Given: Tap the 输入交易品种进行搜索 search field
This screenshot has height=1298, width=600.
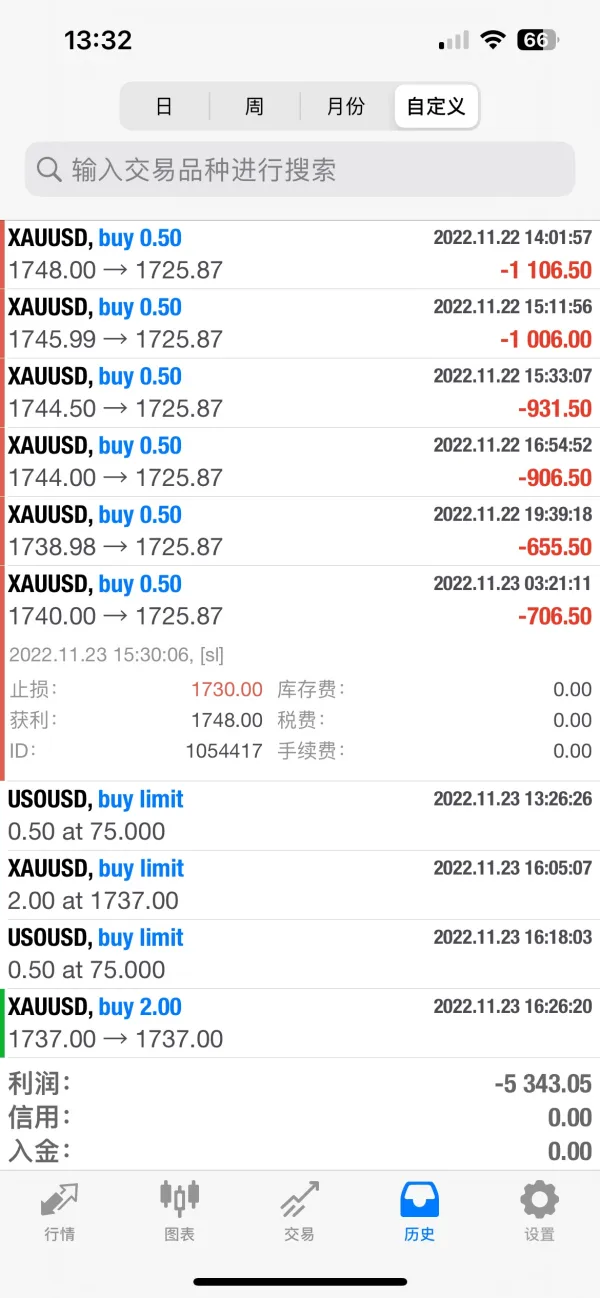Looking at the screenshot, I should click(300, 169).
